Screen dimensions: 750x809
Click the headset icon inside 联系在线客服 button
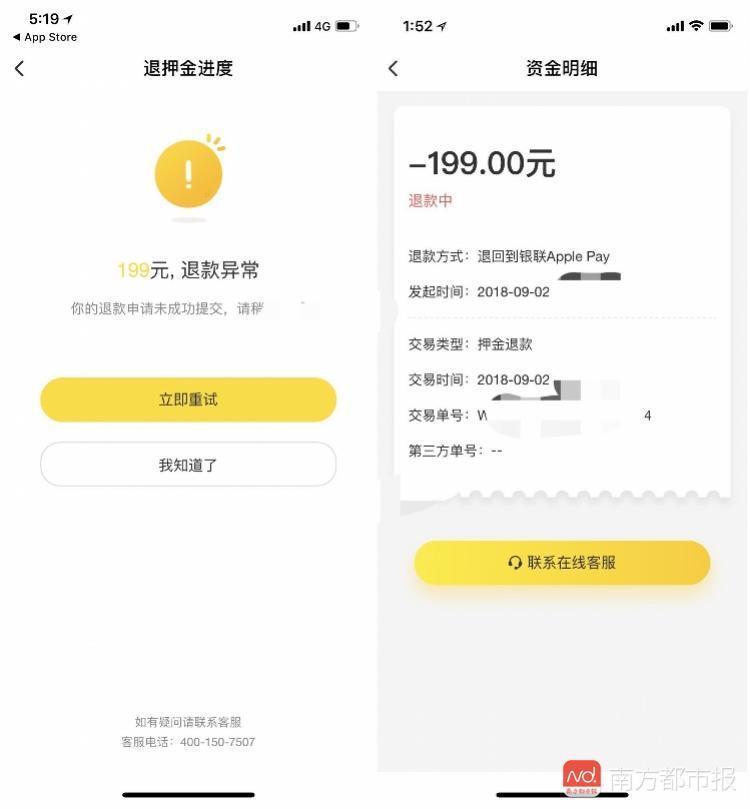click(512, 562)
